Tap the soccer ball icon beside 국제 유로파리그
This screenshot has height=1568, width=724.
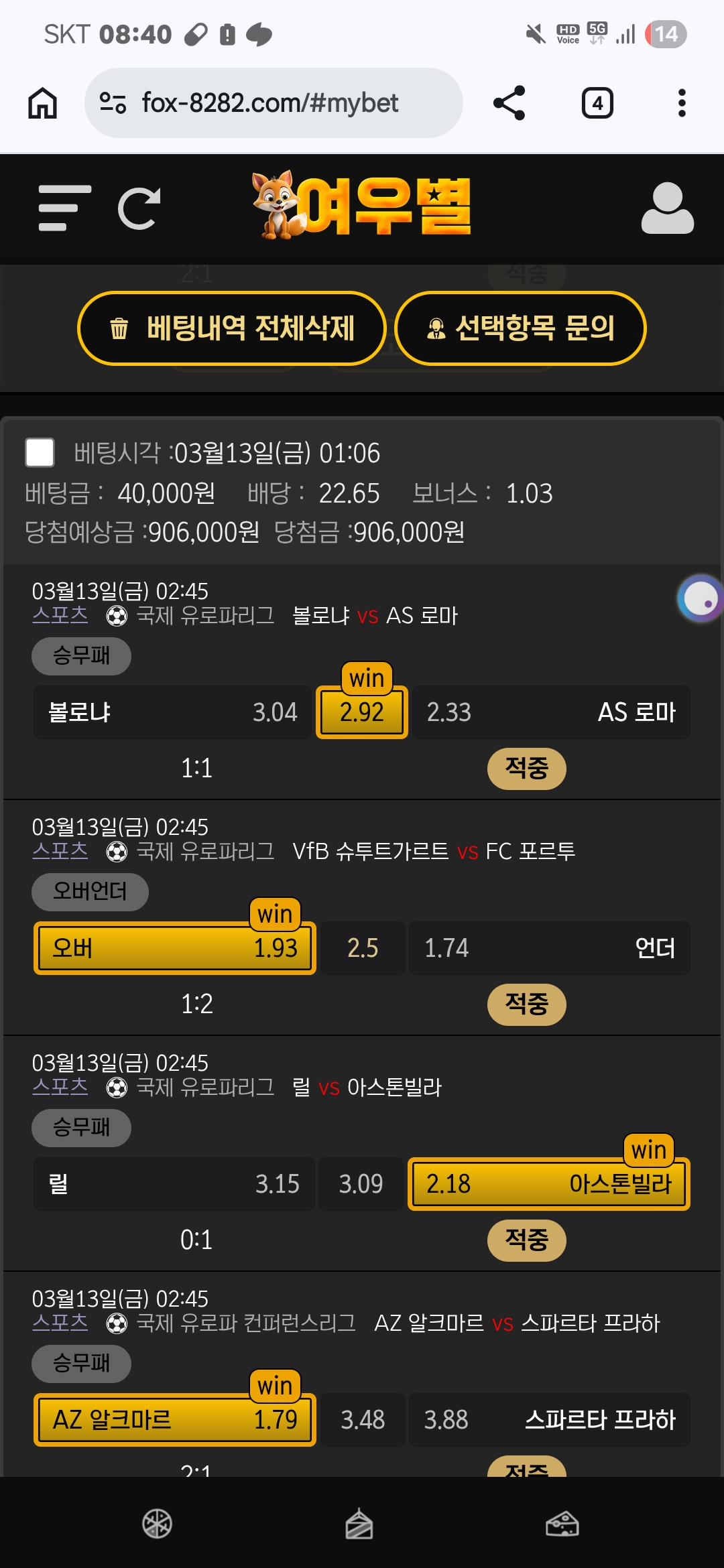117,618
